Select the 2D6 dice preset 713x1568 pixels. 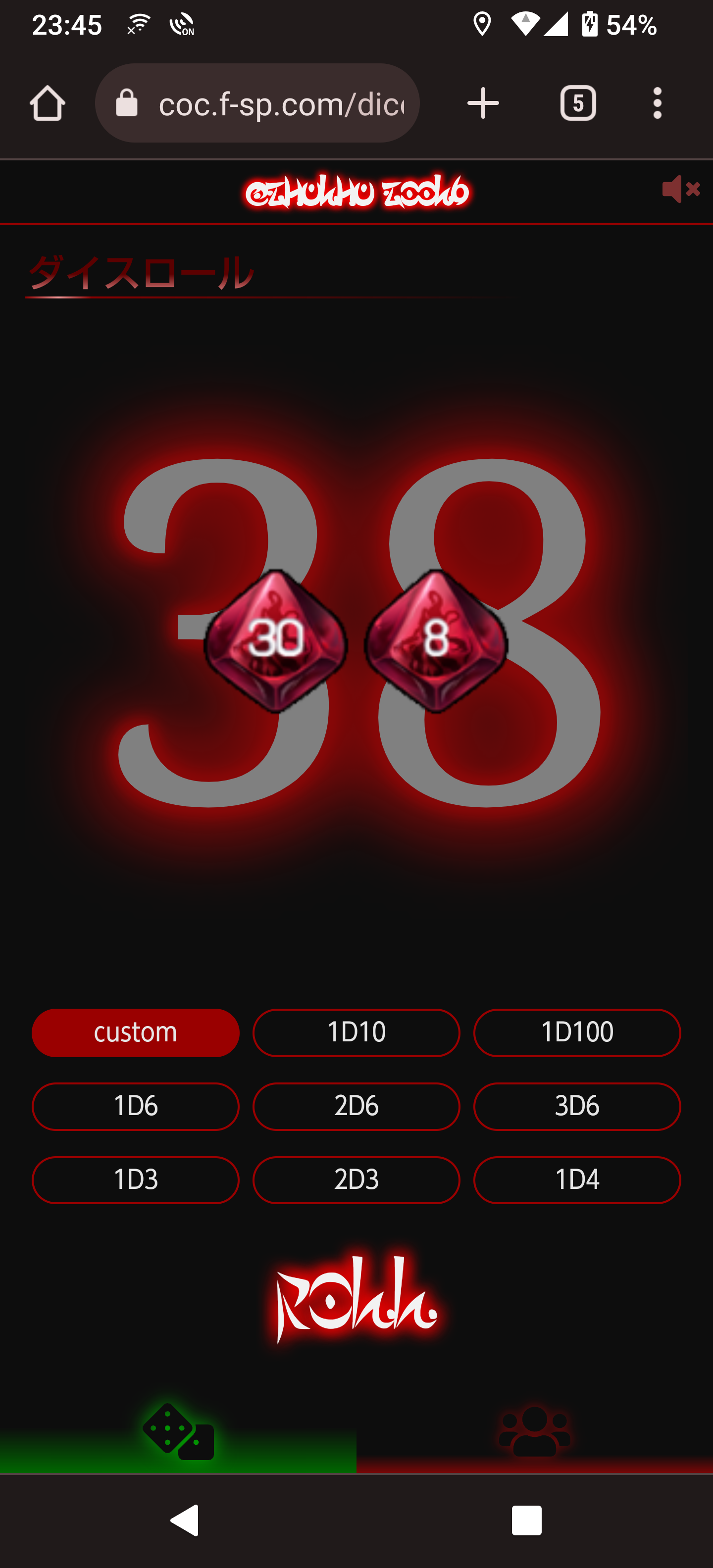point(356,1107)
